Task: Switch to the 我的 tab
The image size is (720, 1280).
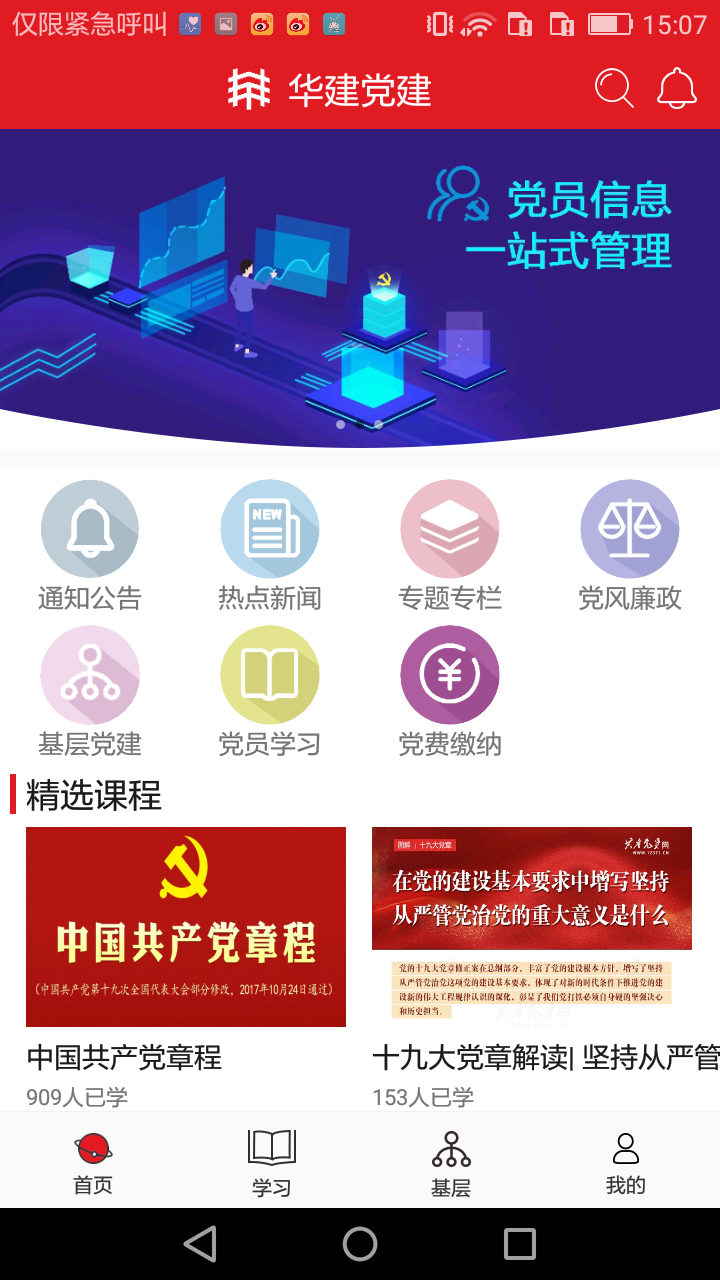Action: (626, 1163)
